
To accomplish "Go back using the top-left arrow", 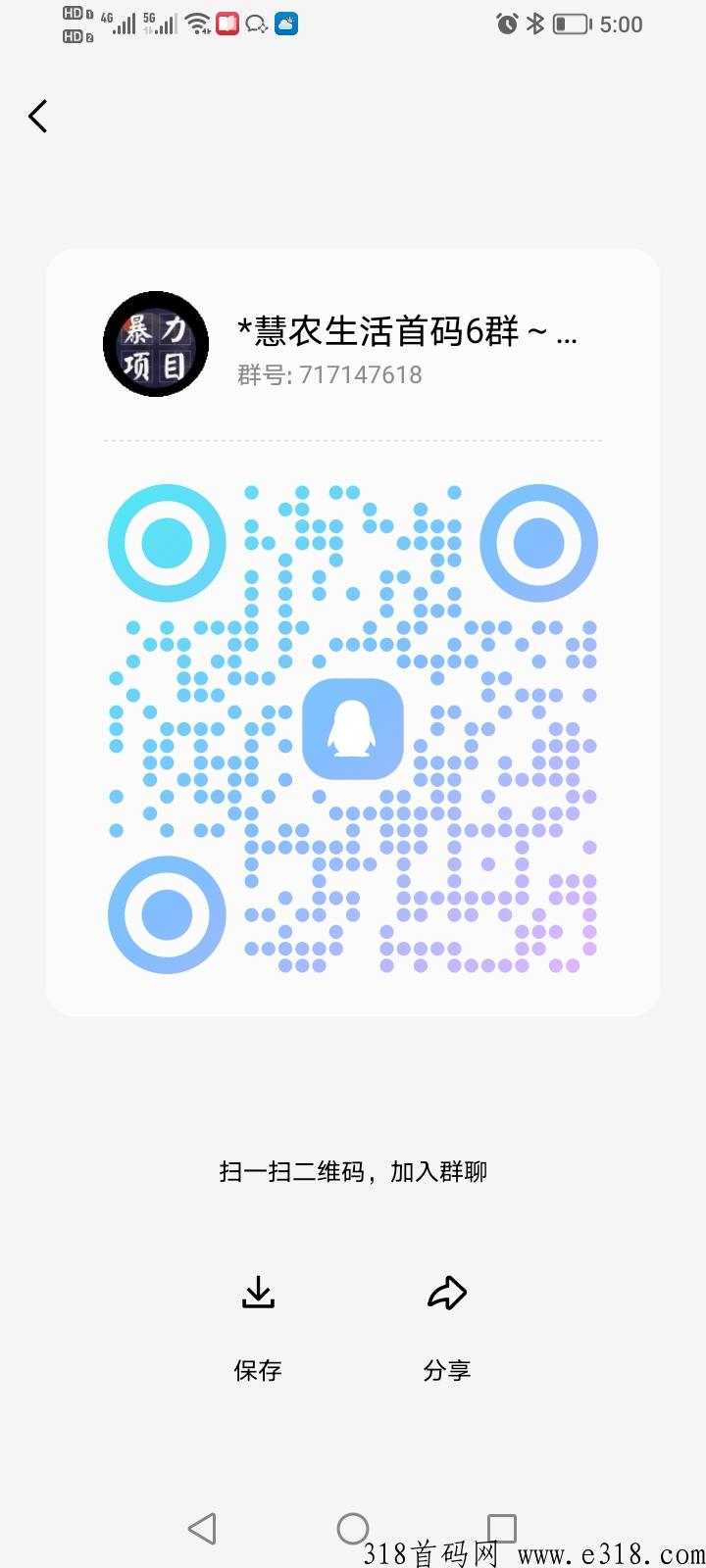I will coord(38,117).
